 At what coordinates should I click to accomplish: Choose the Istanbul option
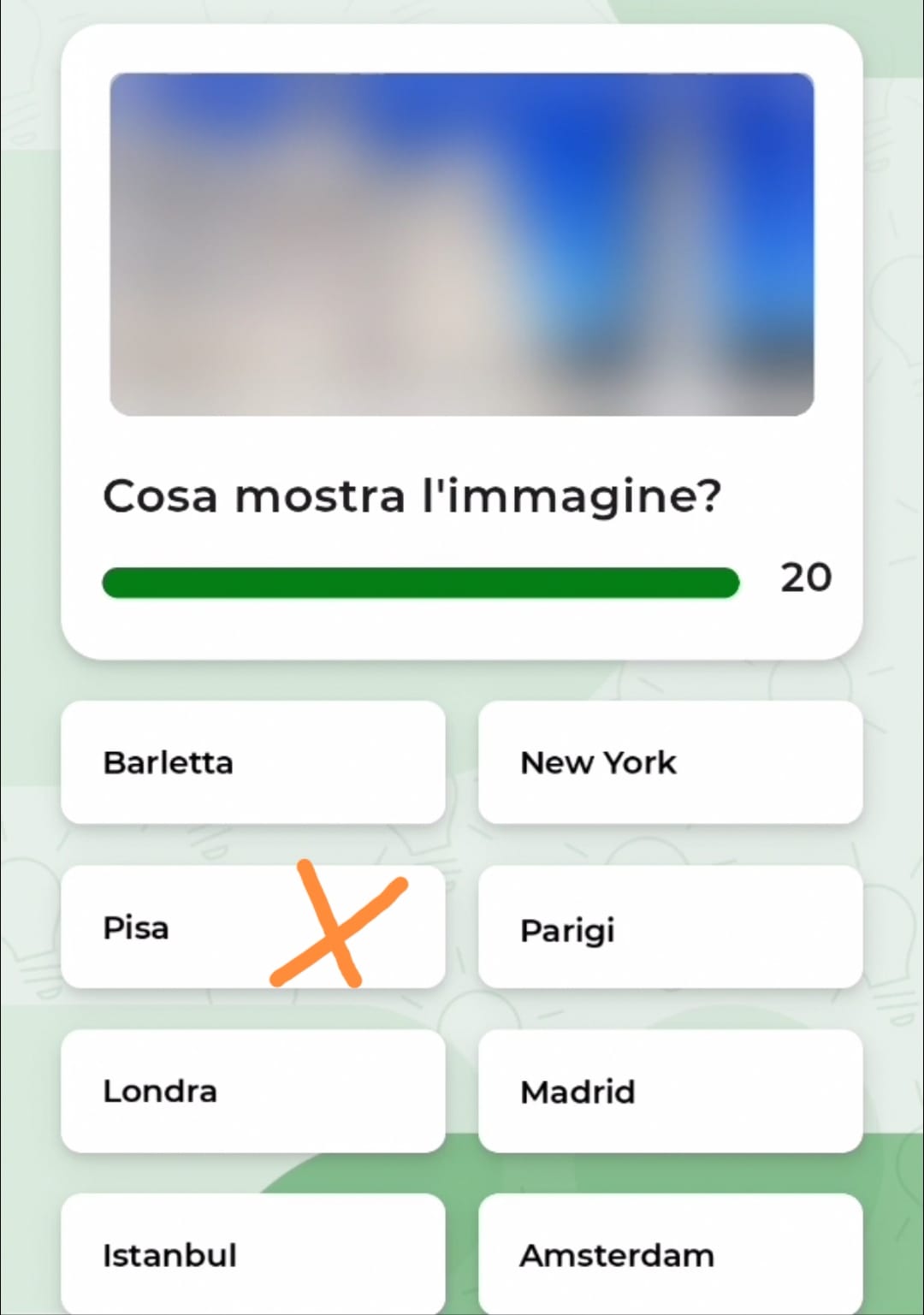click(x=252, y=1254)
